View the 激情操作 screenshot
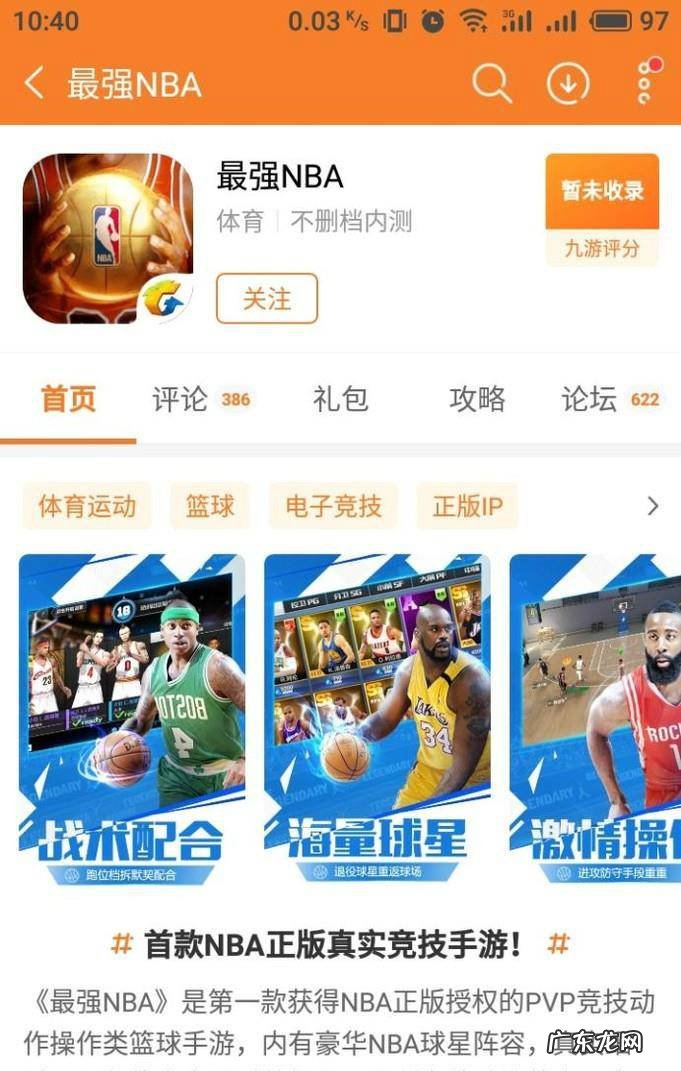Screen dimensions: 681x1071 click(x=595, y=718)
